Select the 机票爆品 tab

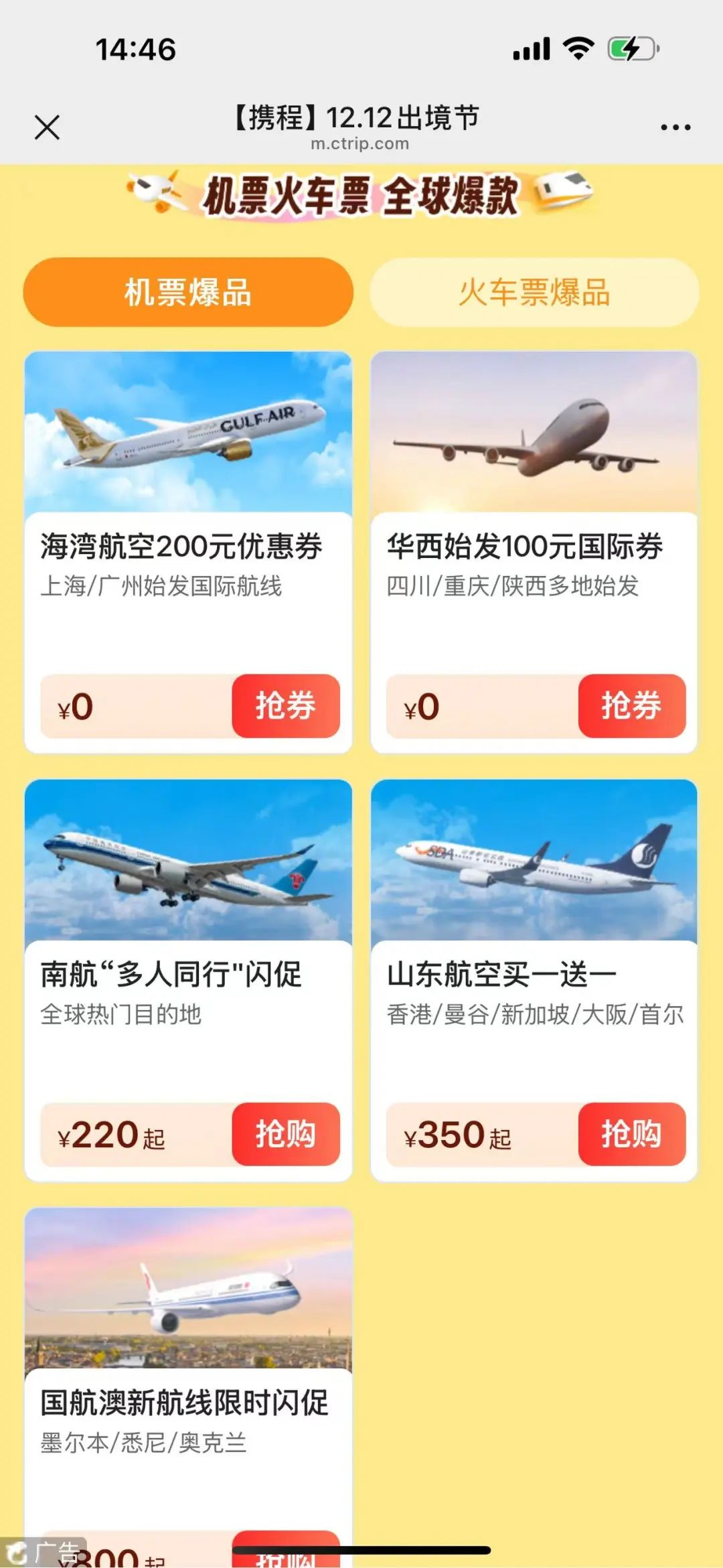point(188,292)
